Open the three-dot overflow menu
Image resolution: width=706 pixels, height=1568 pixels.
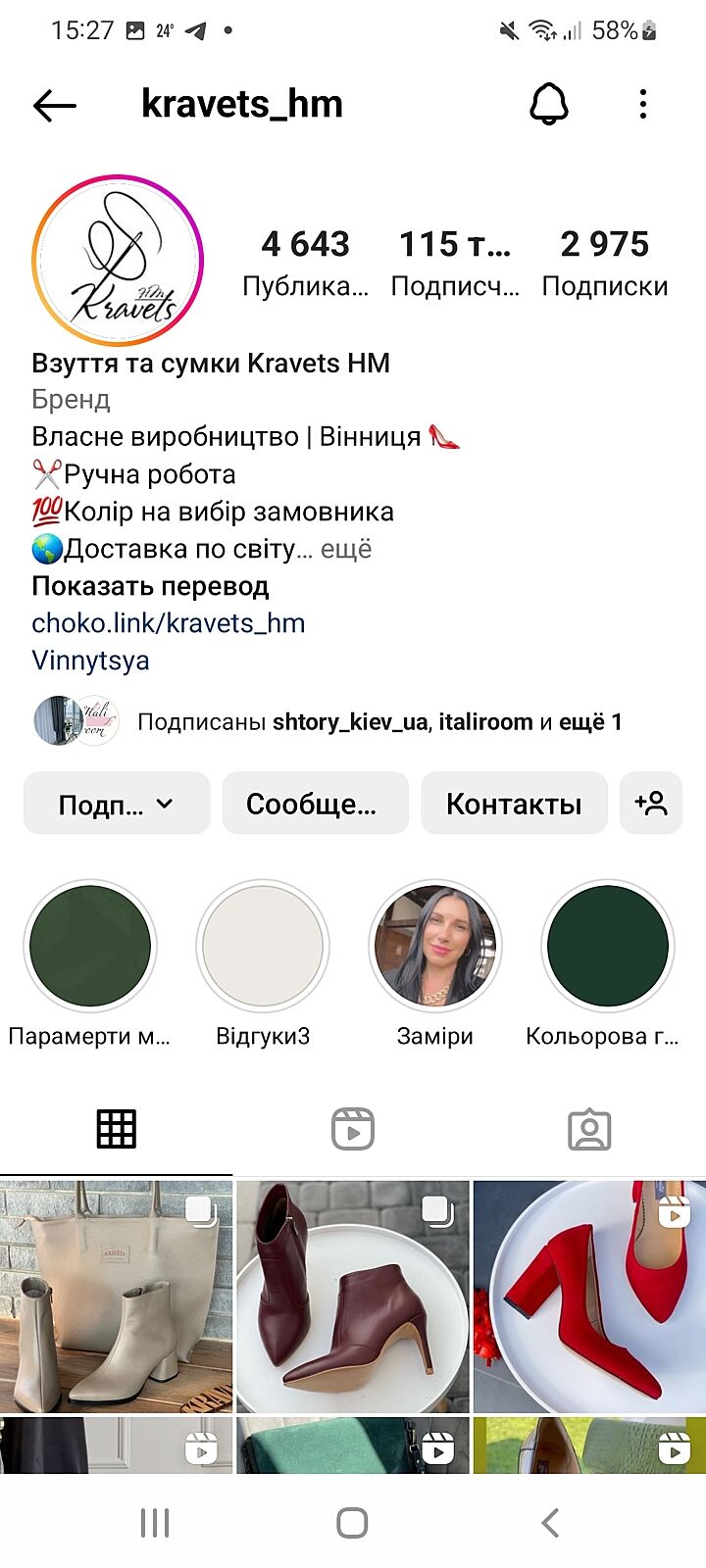pyautogui.click(x=643, y=104)
